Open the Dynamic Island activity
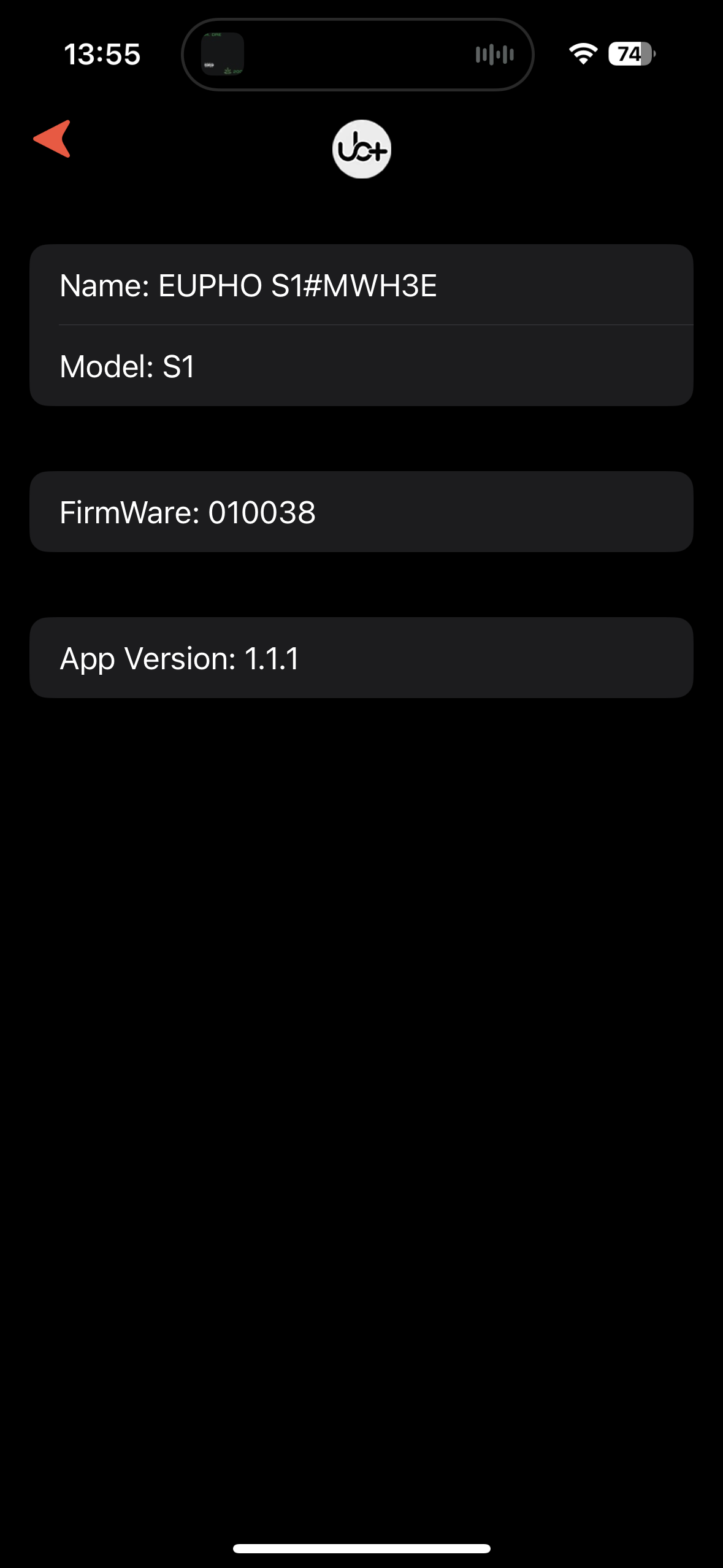Image resolution: width=723 pixels, height=1568 pixels. (359, 54)
